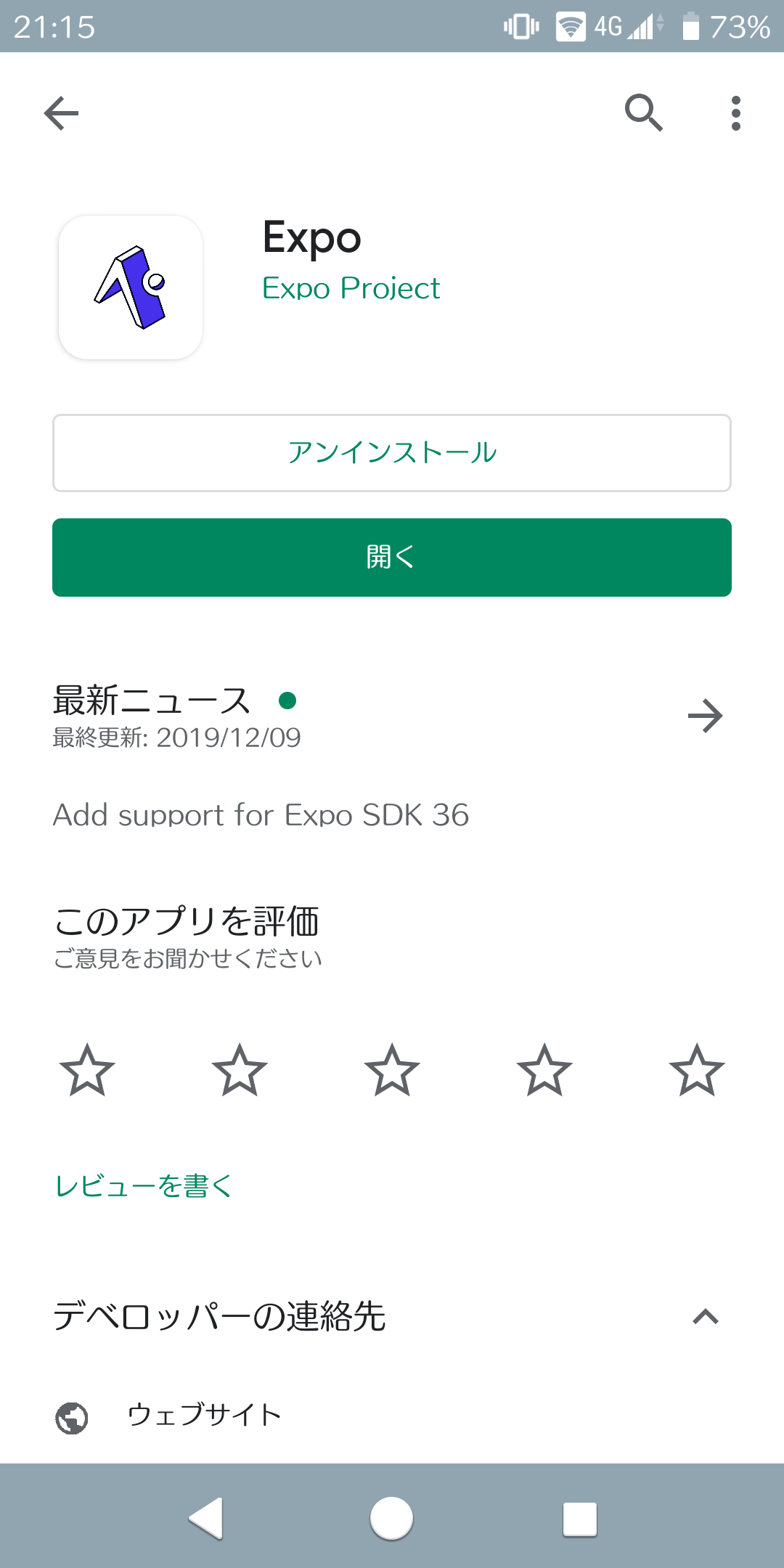Open full 最新ニュース details via arrow

point(705,716)
